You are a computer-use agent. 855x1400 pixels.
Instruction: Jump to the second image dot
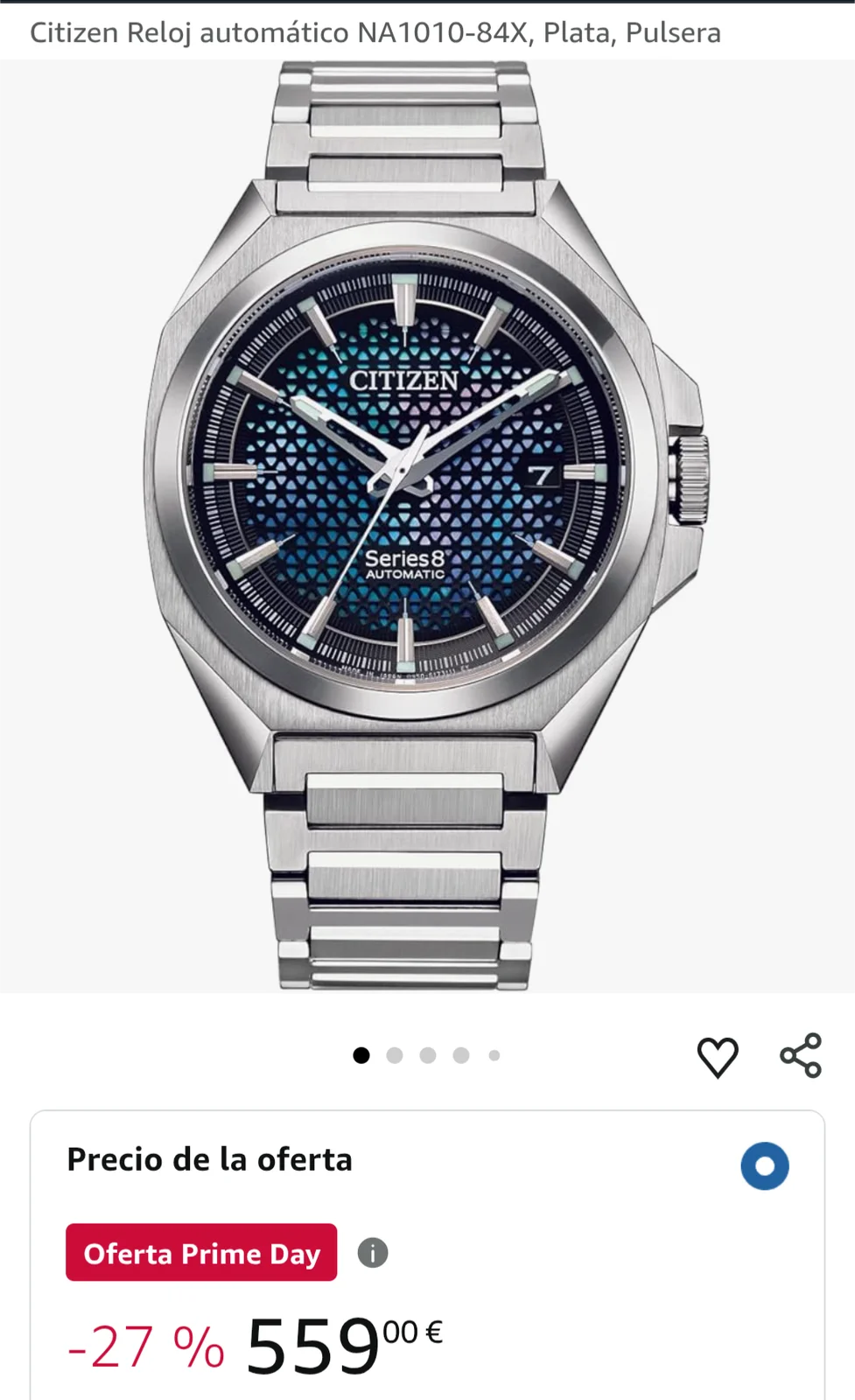(x=395, y=1055)
